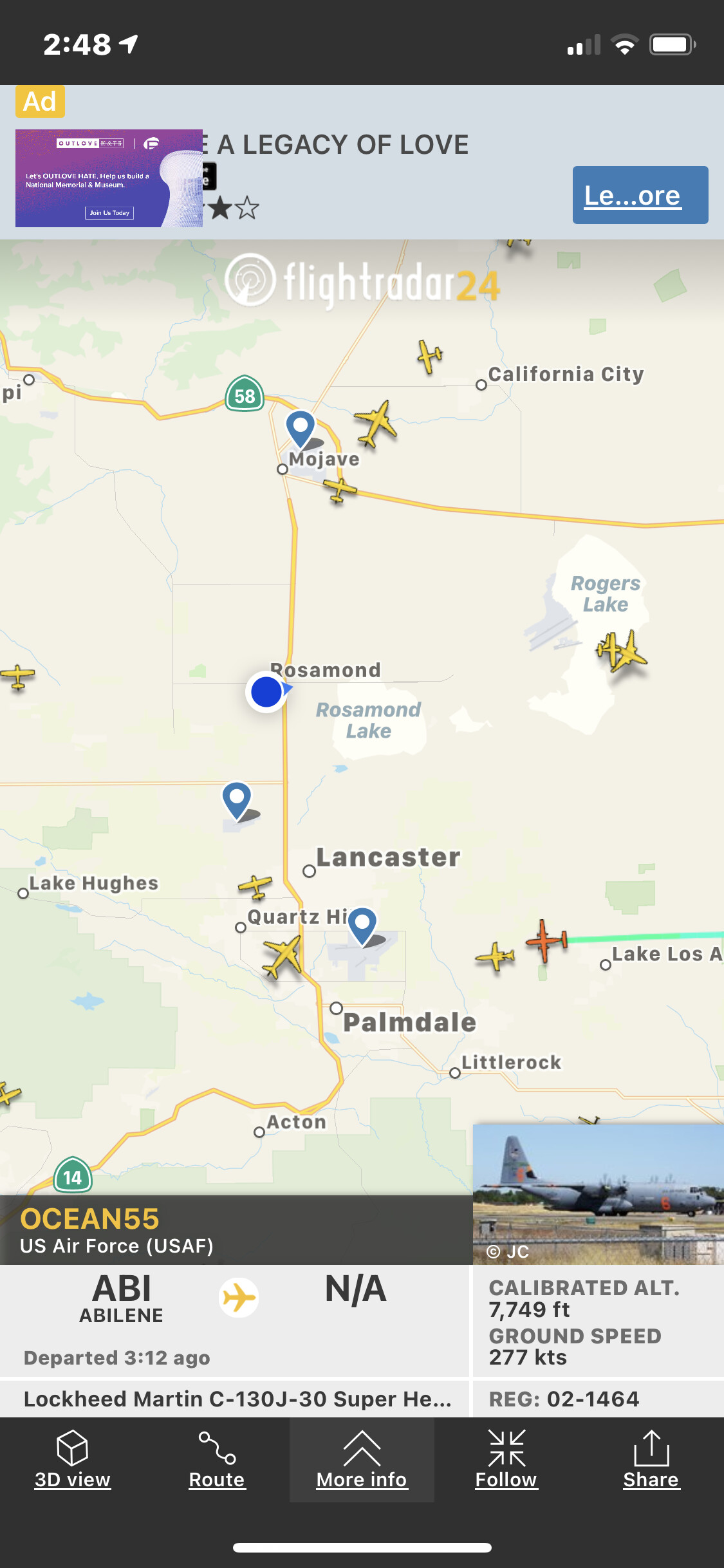Image resolution: width=724 pixels, height=1568 pixels.
Task: Tap the airport pin near Palmdale
Action: tap(363, 925)
